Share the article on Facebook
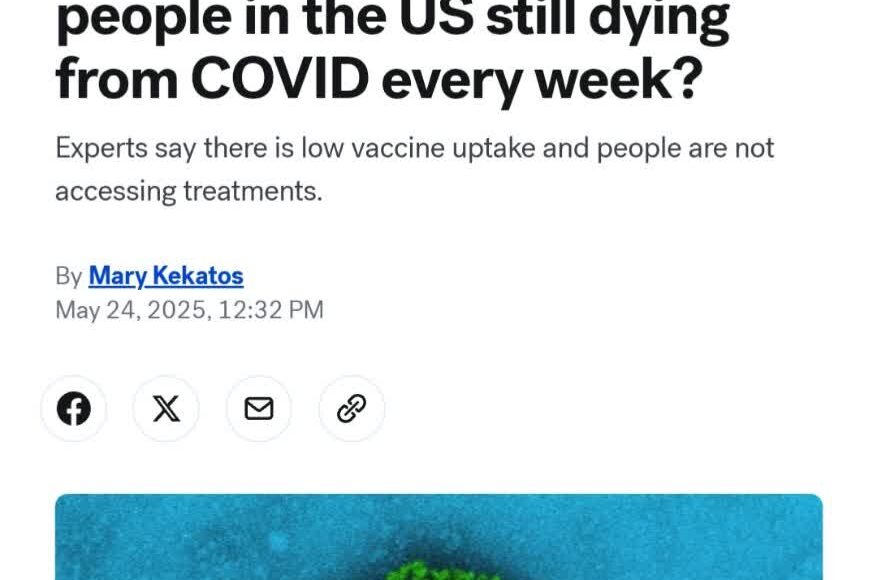The height and width of the screenshot is (580, 877). coord(73,408)
